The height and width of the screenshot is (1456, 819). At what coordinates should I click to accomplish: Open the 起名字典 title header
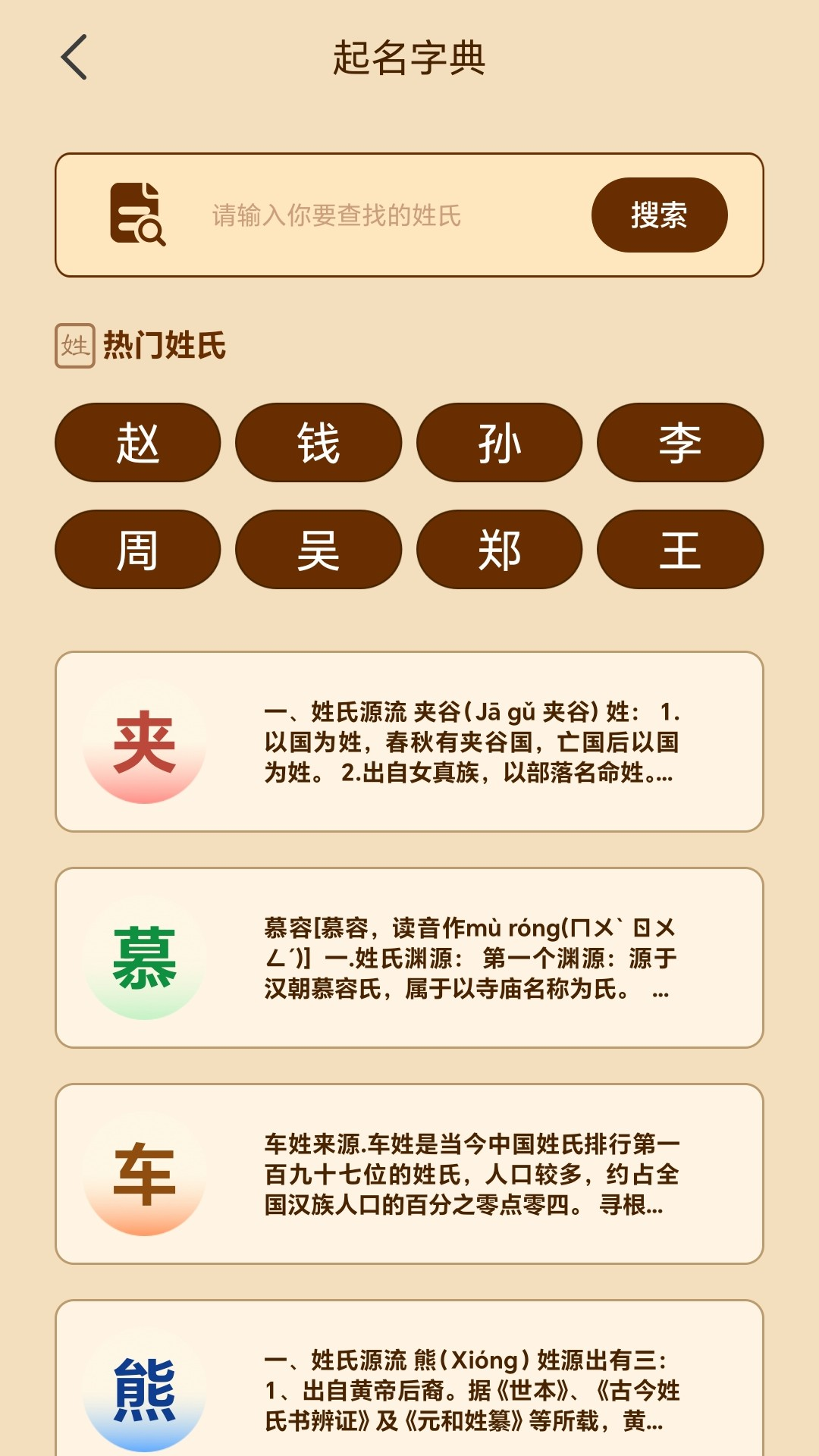click(x=409, y=59)
